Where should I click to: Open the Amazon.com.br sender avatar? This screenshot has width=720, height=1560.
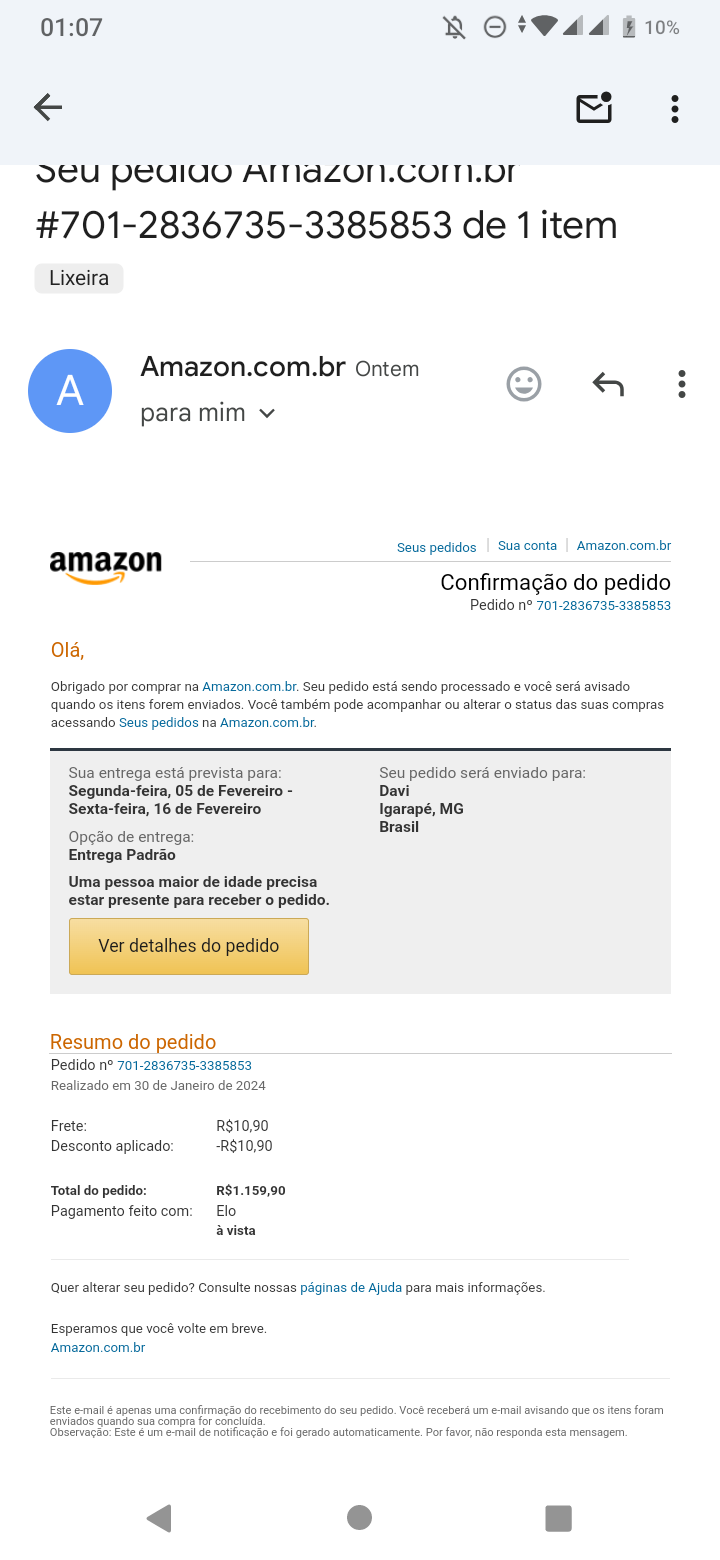click(70, 391)
